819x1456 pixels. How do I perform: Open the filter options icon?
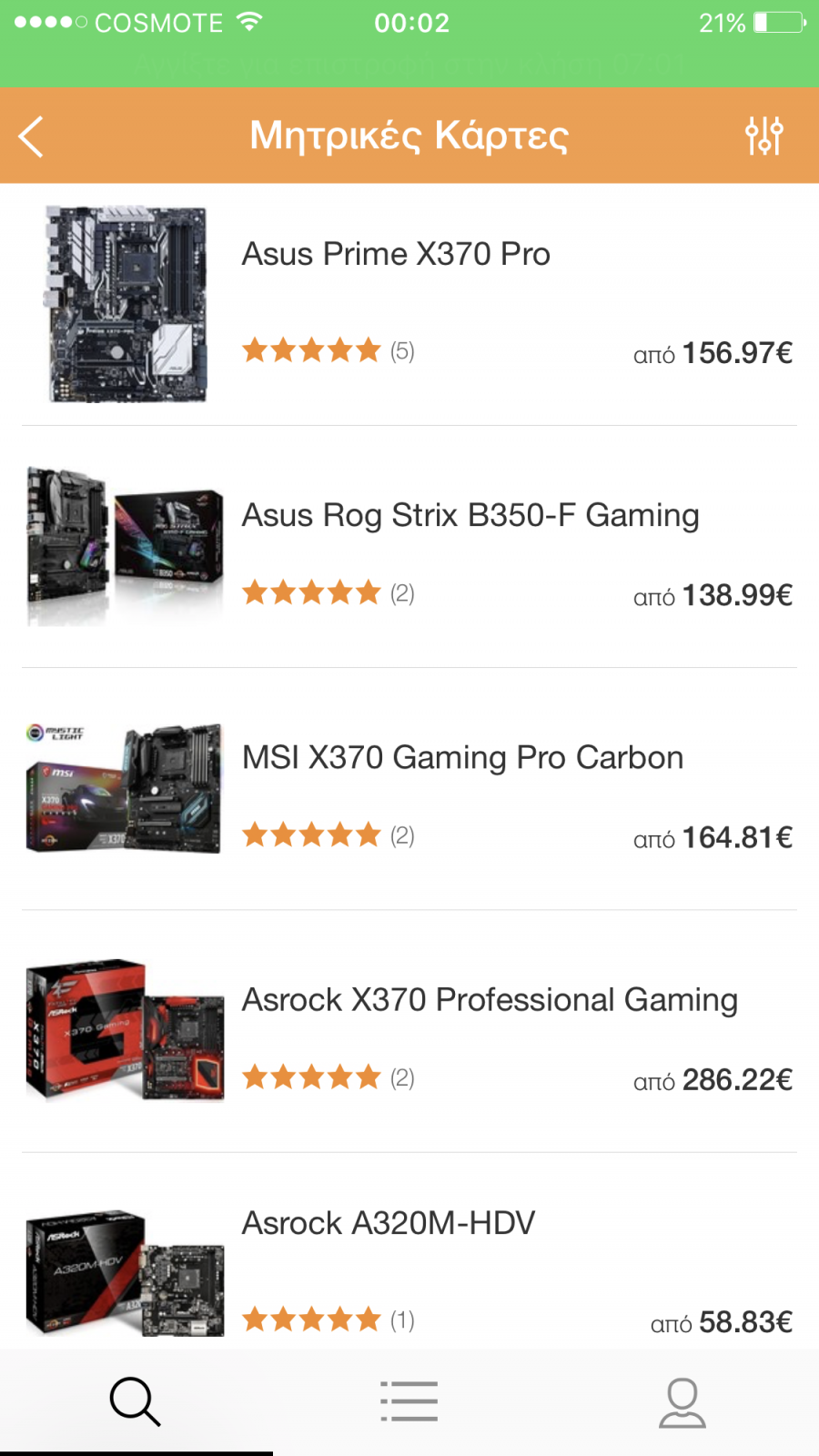pos(763,136)
